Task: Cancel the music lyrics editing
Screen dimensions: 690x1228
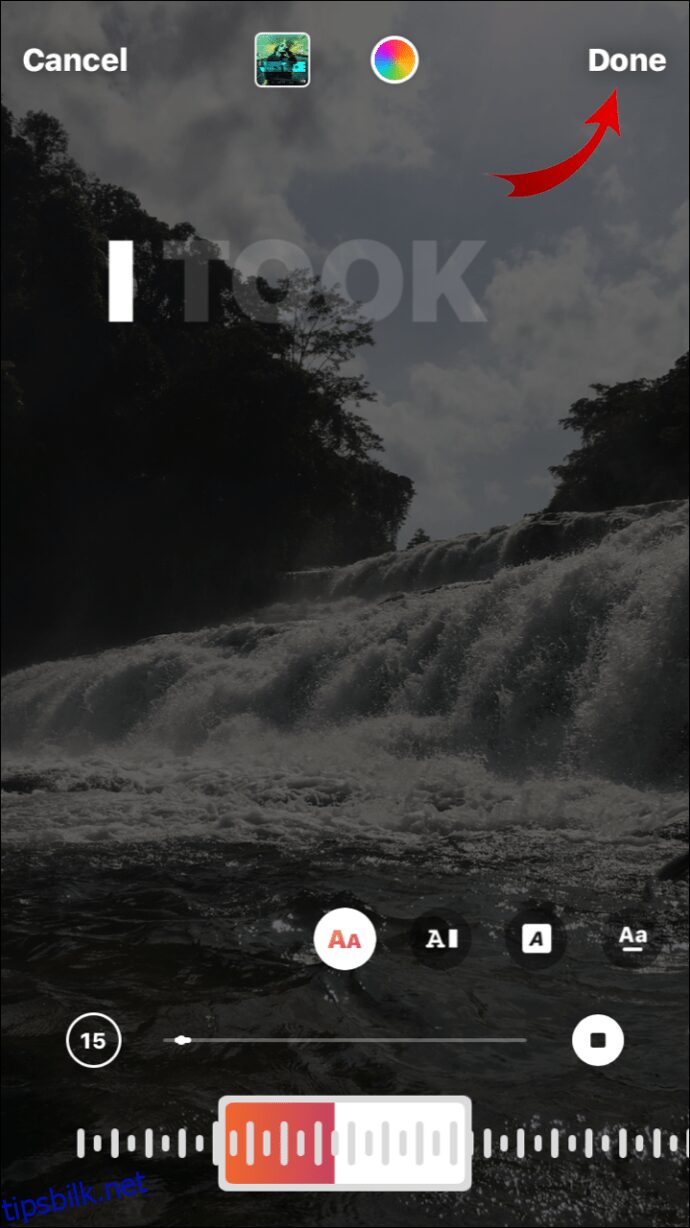Action: pyautogui.click(x=75, y=60)
